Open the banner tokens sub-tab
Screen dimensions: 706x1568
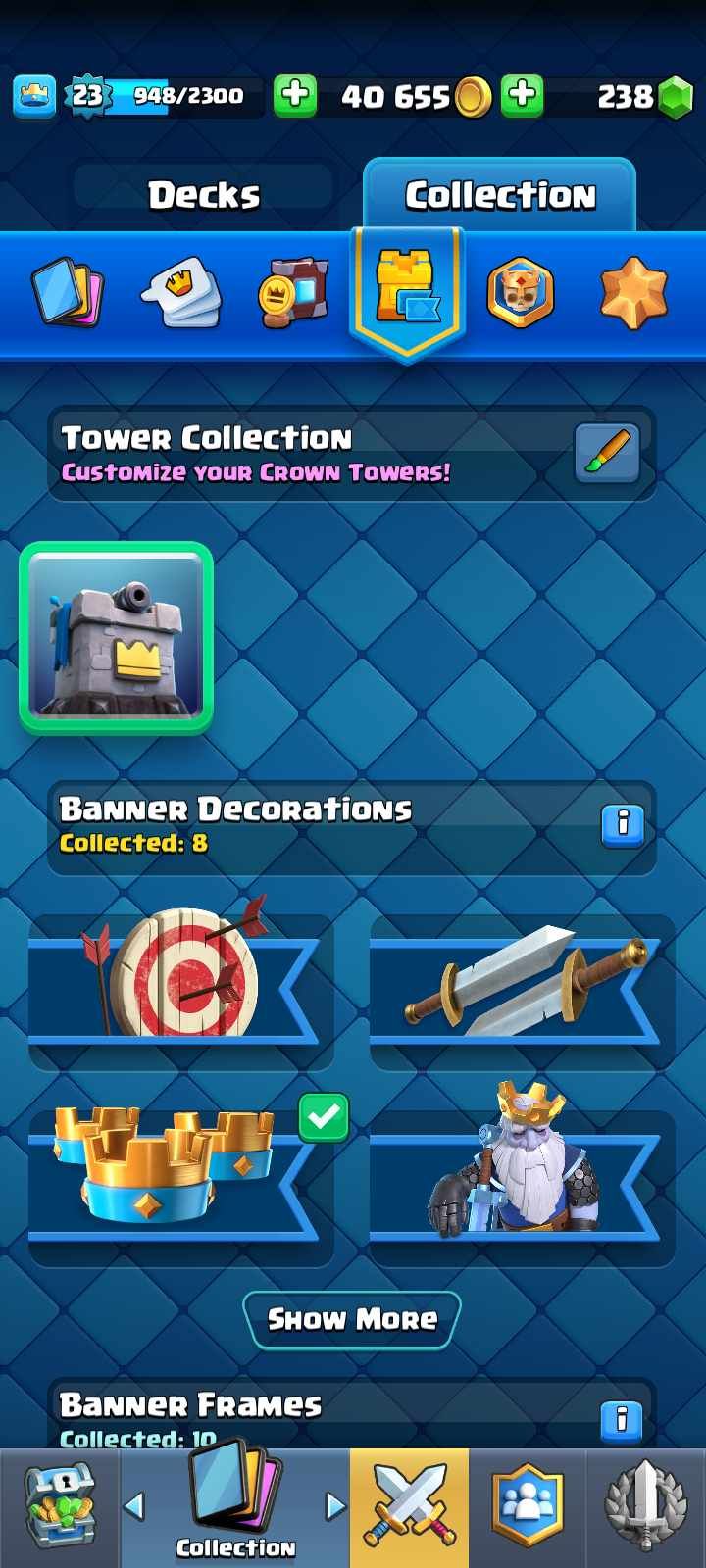[293, 291]
